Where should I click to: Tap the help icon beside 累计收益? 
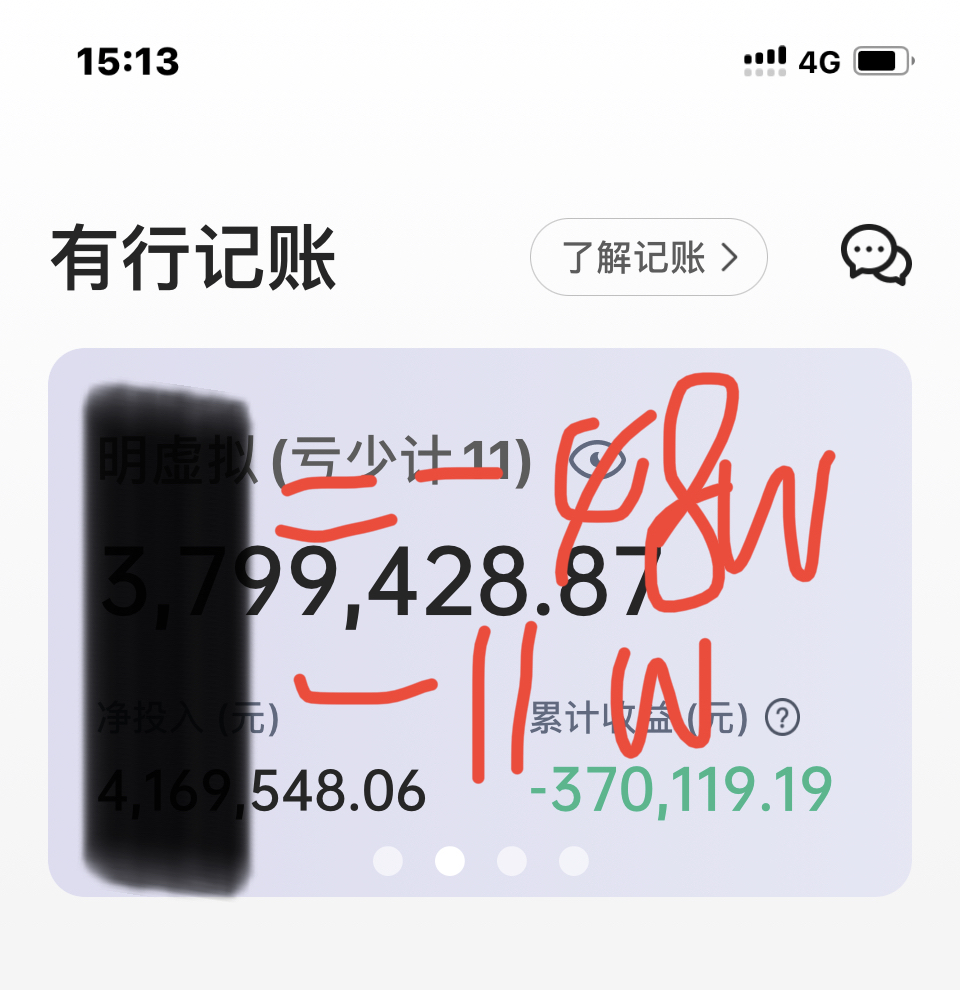[782, 717]
